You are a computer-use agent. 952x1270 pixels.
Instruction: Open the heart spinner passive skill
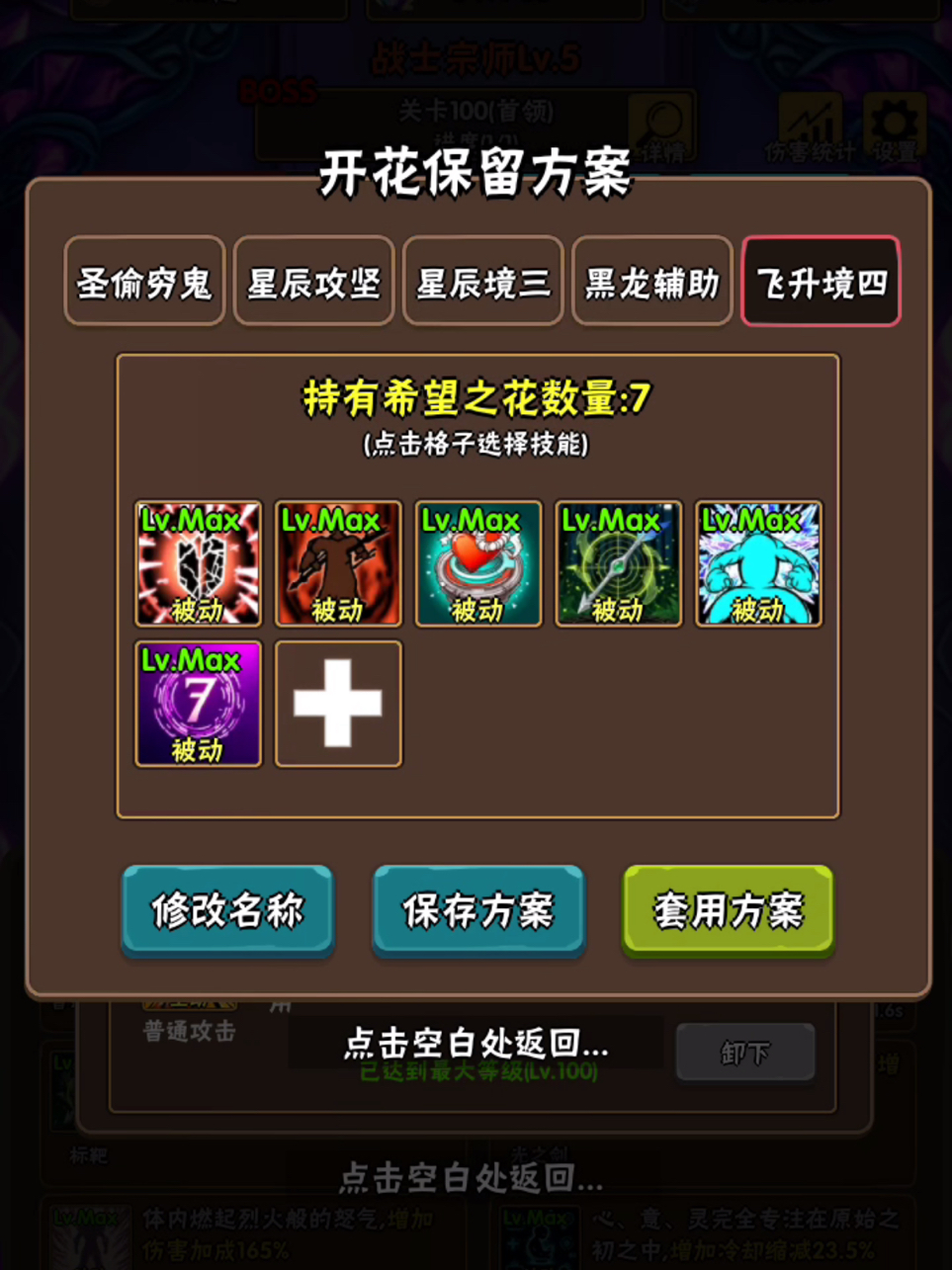click(x=477, y=563)
